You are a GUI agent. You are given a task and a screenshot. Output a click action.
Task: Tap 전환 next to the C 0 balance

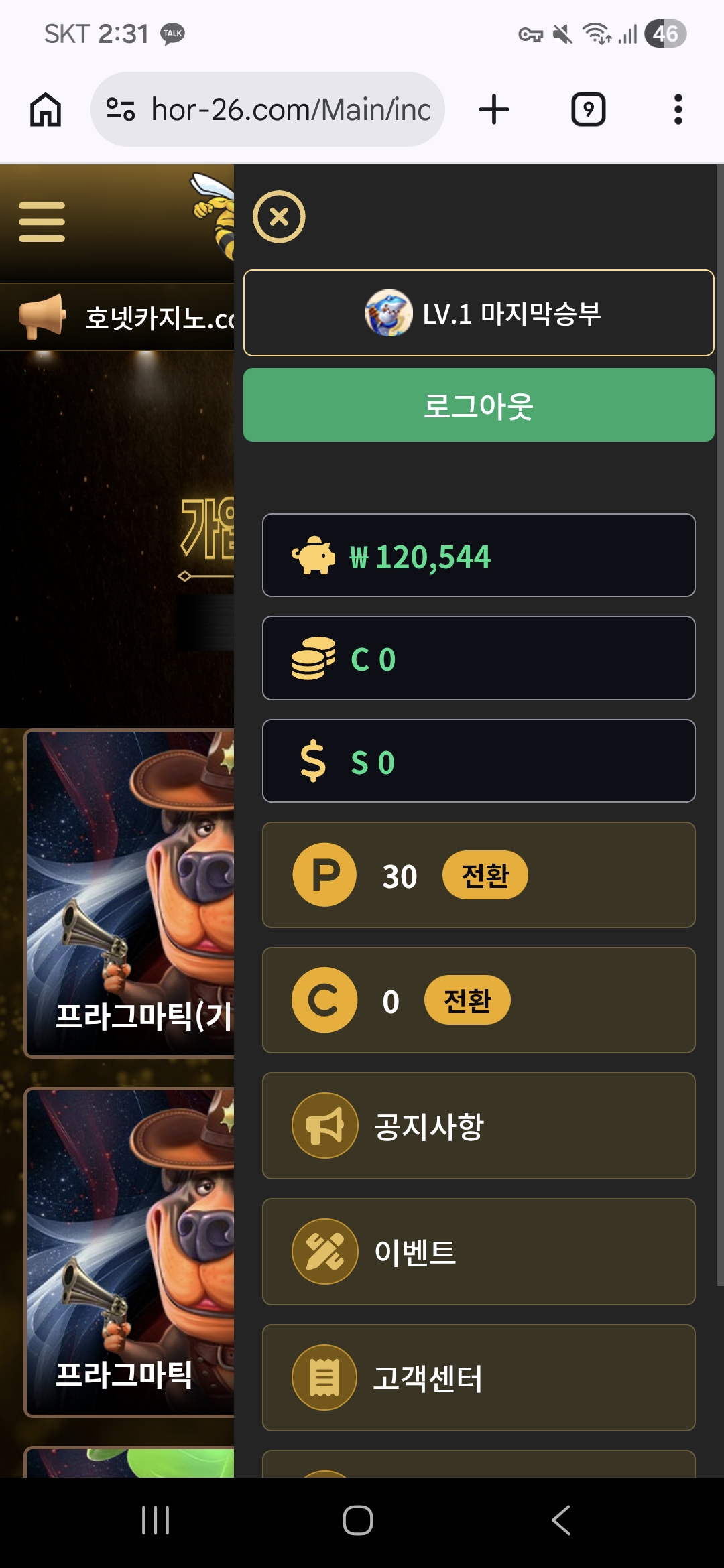coord(467,1000)
